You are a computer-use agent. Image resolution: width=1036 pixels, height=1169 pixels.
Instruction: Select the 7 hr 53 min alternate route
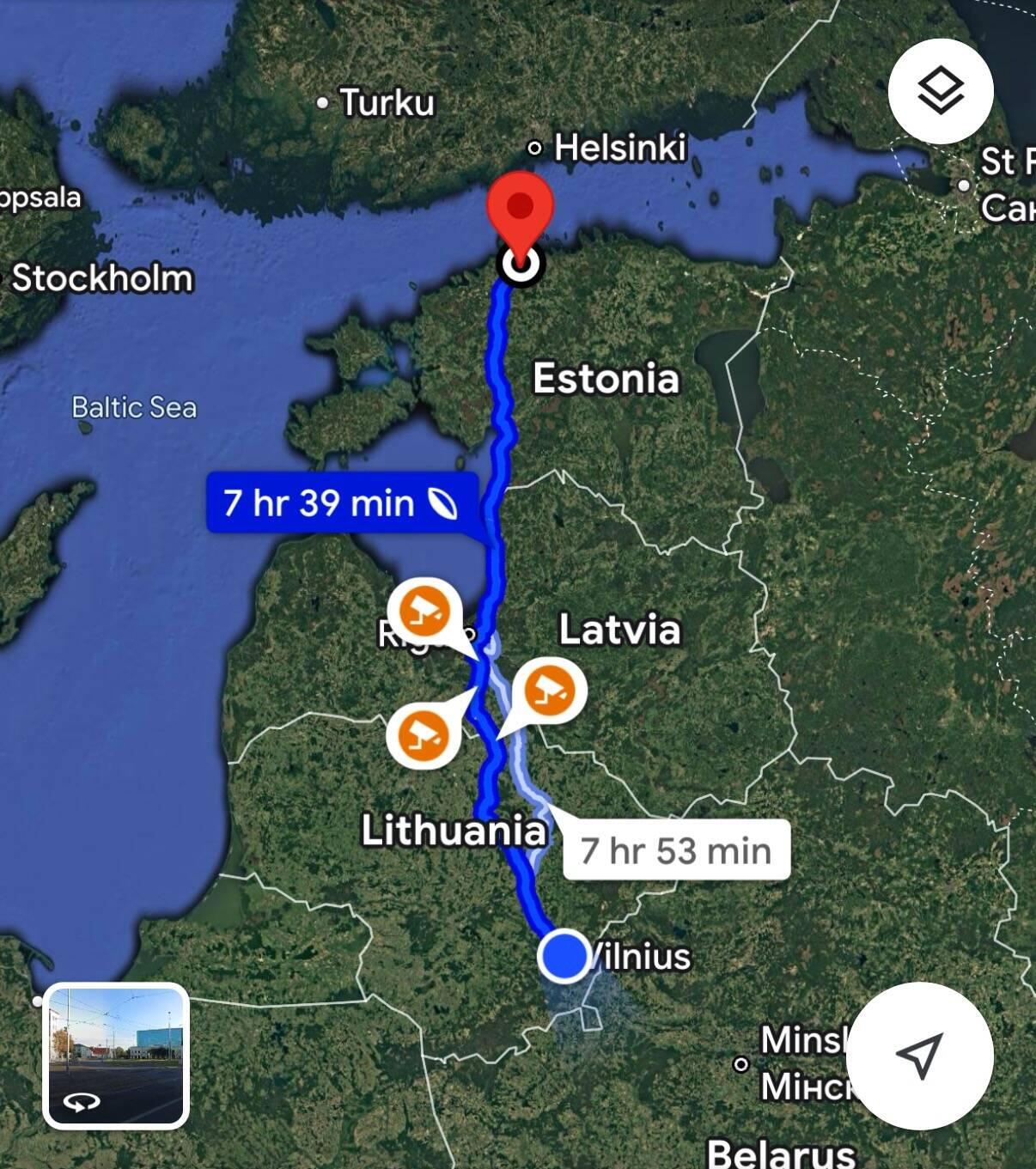(x=676, y=850)
